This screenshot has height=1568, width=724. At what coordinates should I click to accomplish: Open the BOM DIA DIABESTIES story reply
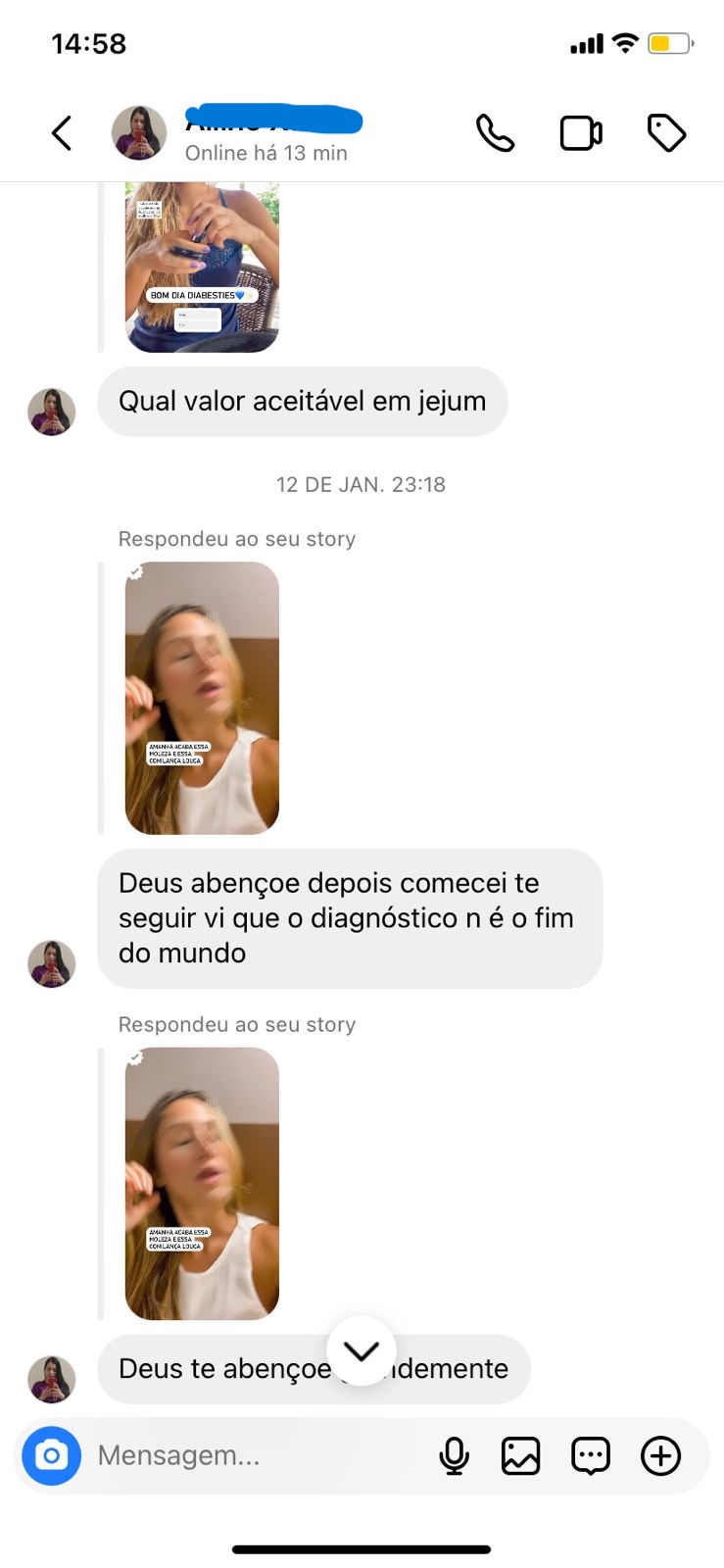[x=202, y=267]
